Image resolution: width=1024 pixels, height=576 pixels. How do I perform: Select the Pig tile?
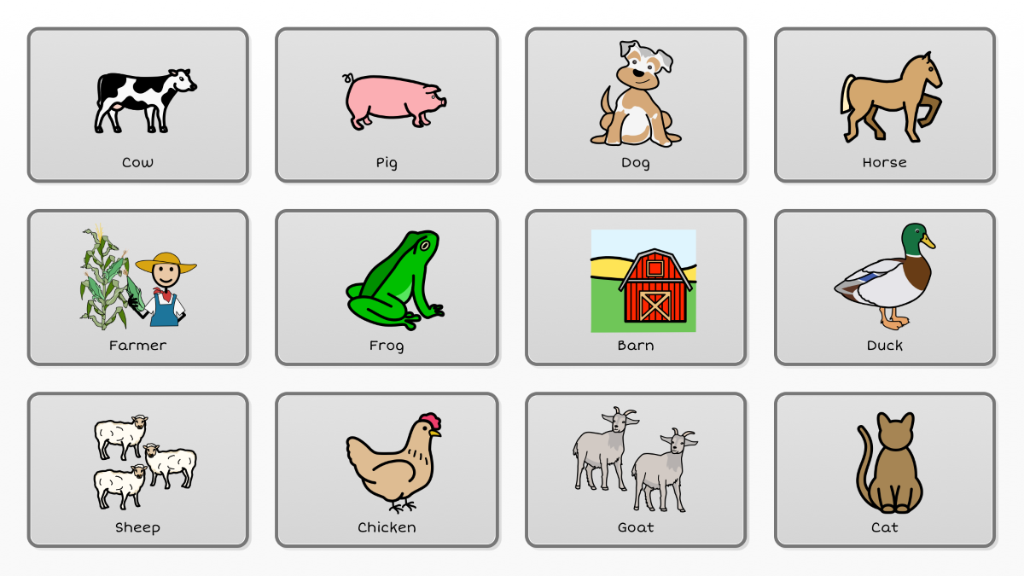[x=387, y=105]
